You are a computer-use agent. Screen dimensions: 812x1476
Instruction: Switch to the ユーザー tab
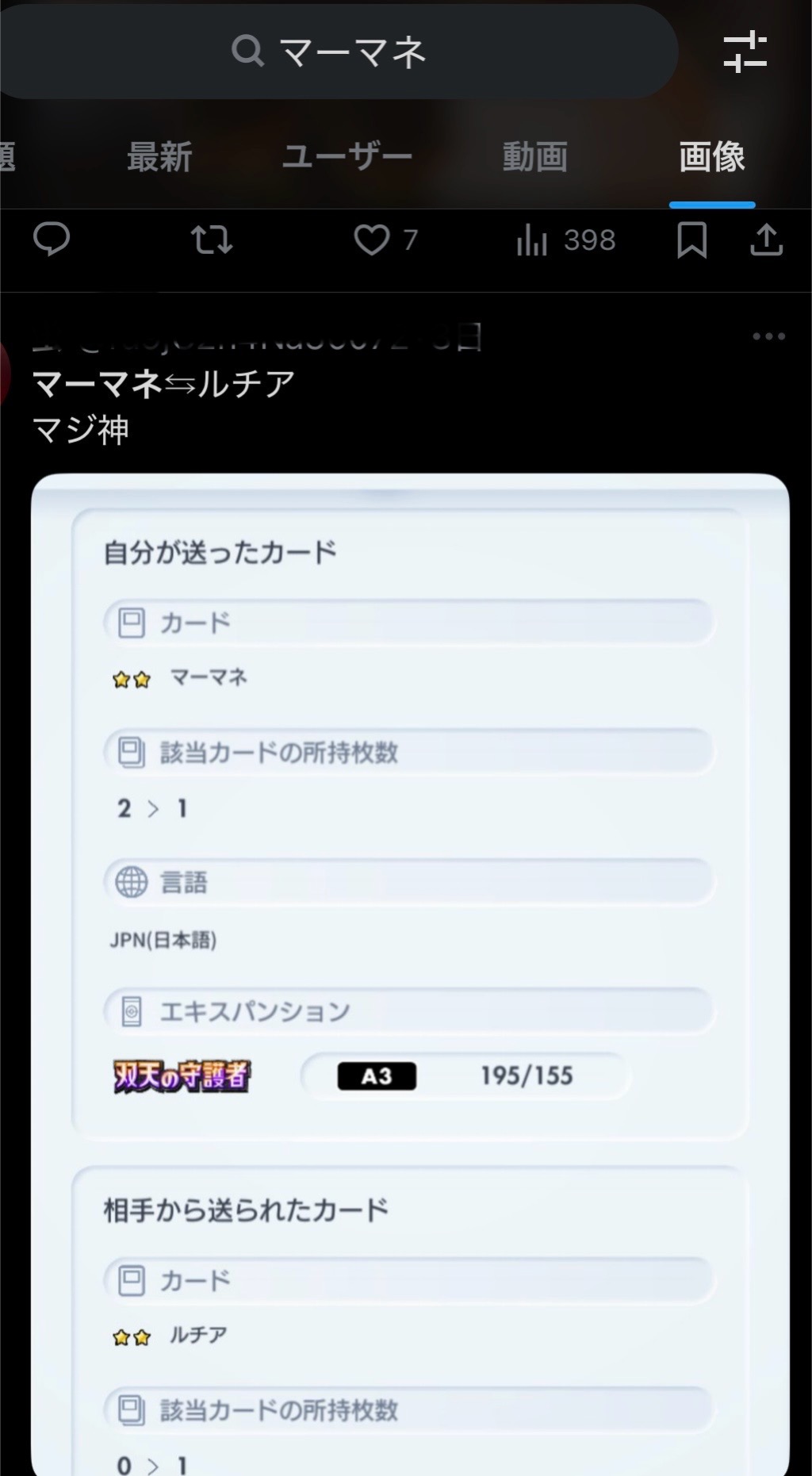pyautogui.click(x=347, y=157)
